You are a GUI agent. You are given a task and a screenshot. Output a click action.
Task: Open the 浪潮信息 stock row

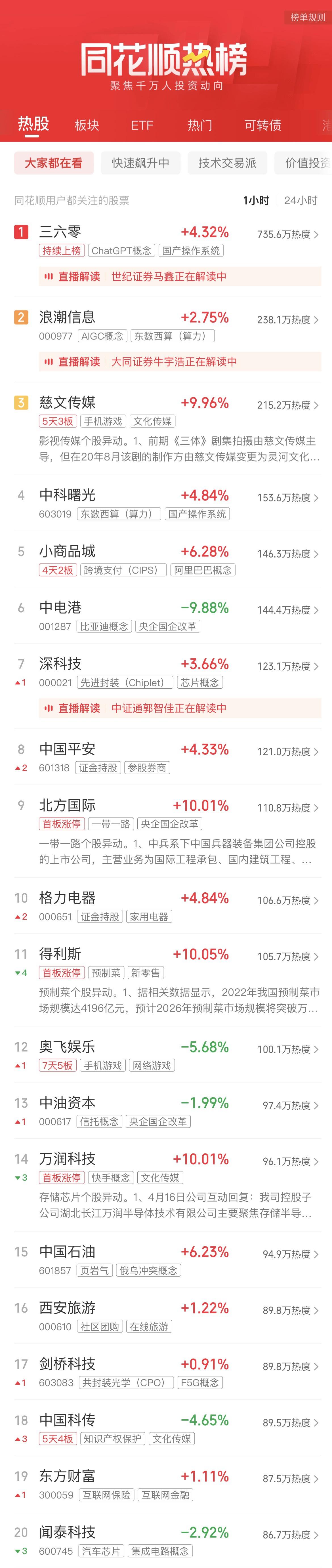coord(67,317)
